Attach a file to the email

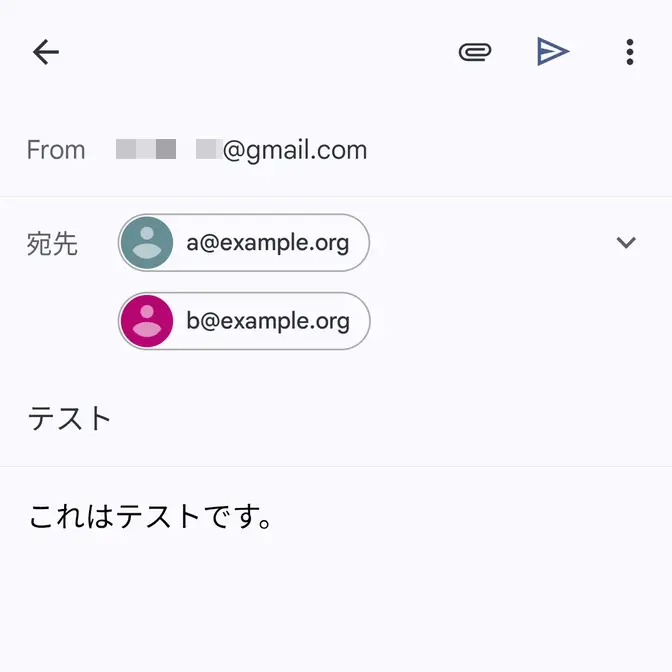pyautogui.click(x=475, y=52)
